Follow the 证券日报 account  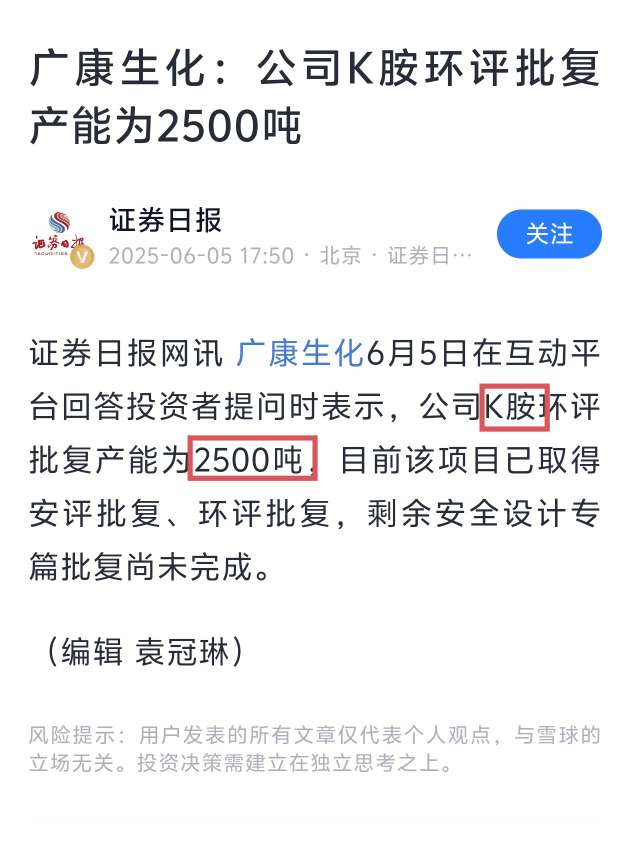(x=549, y=235)
